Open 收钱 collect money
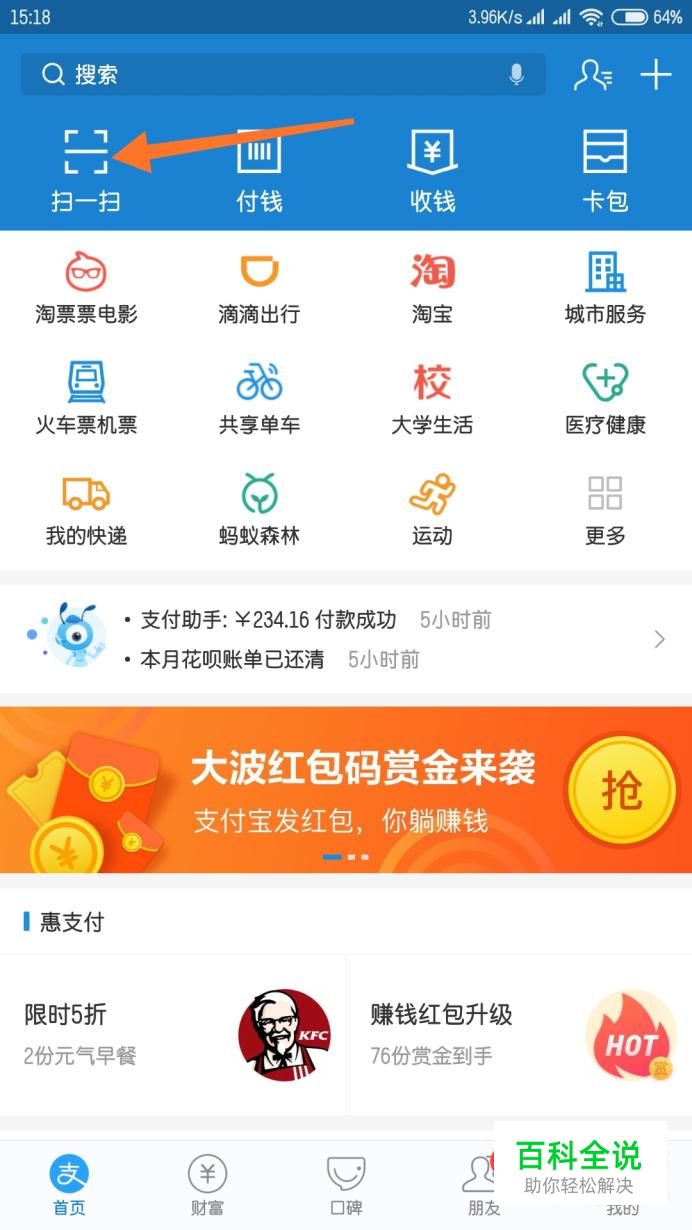The image size is (692, 1230). click(432, 170)
